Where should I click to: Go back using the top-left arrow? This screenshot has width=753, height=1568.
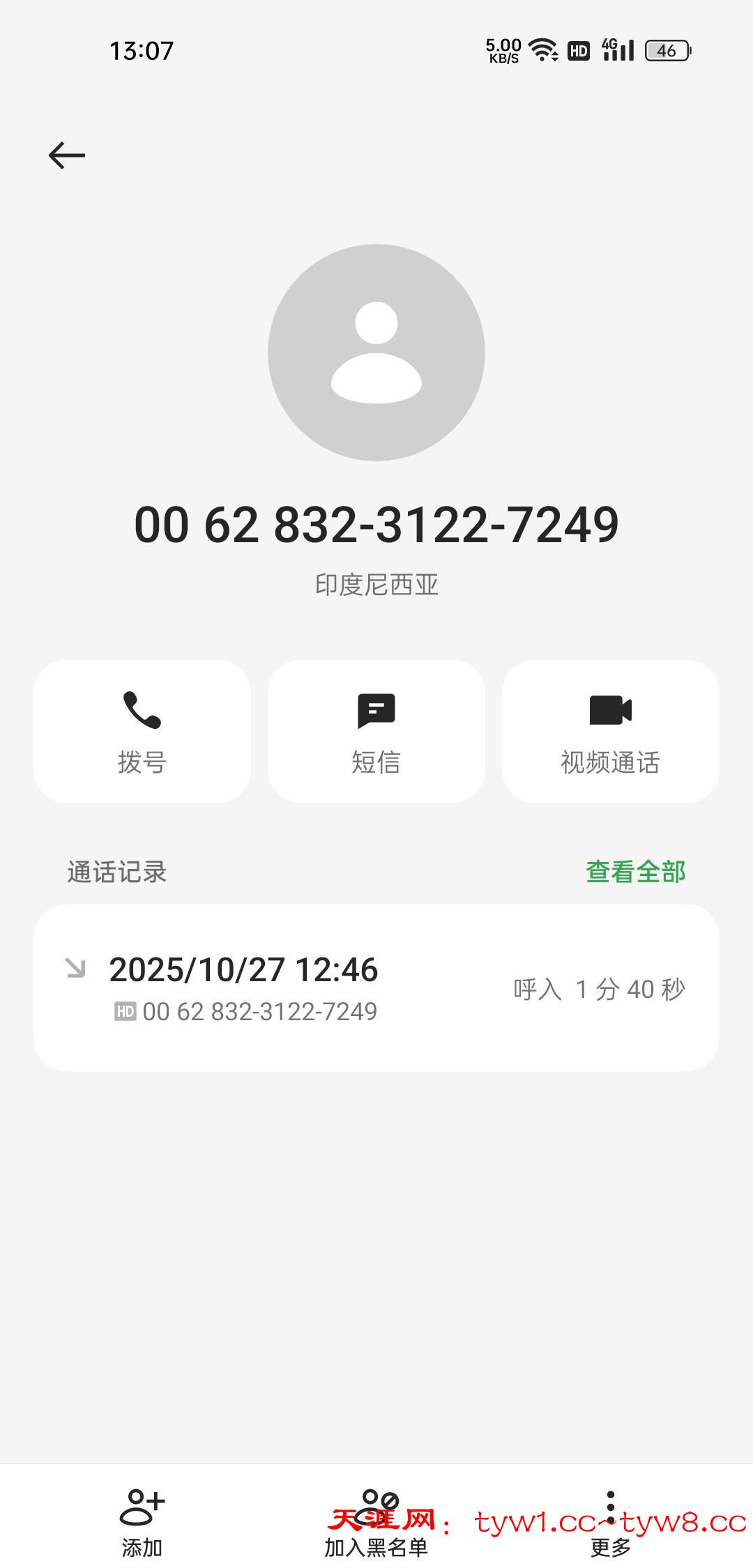click(x=67, y=155)
